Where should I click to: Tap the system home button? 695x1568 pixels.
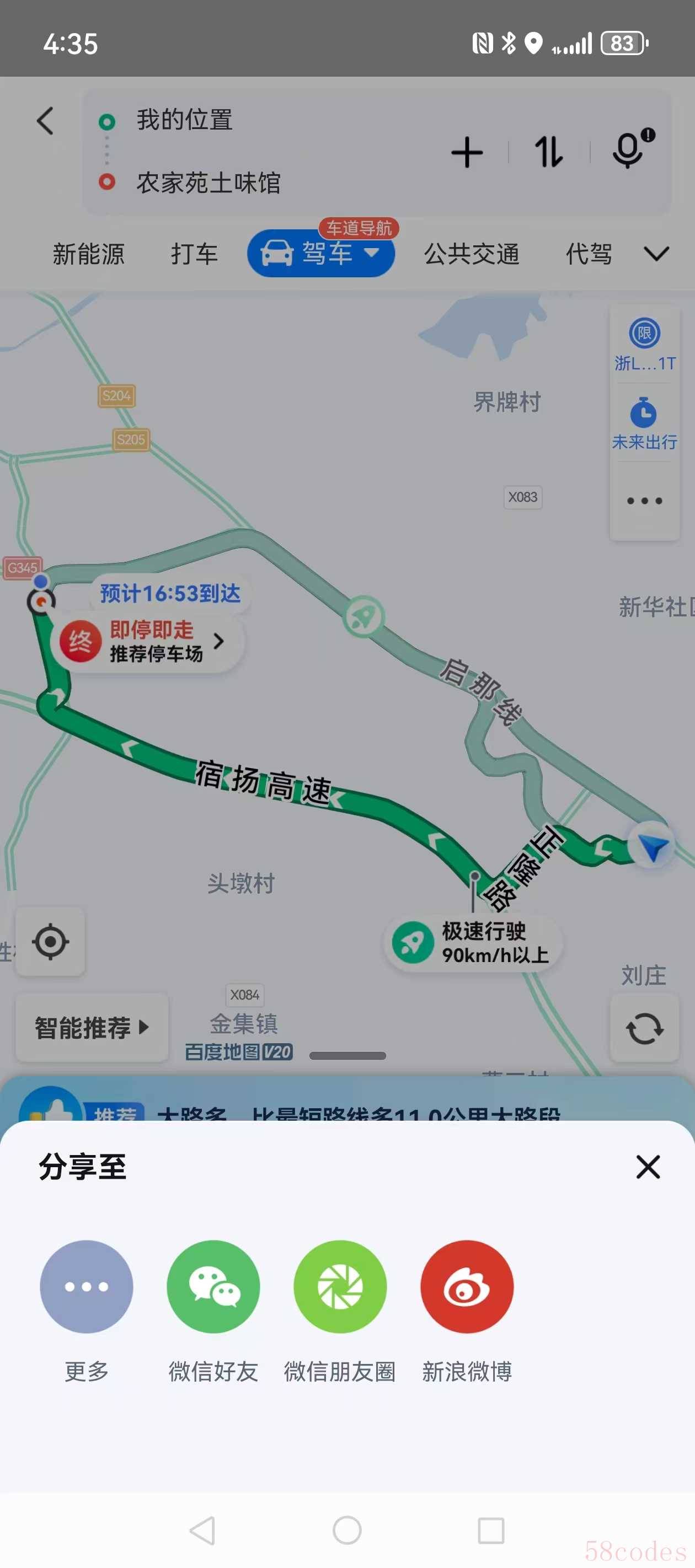(347, 1529)
